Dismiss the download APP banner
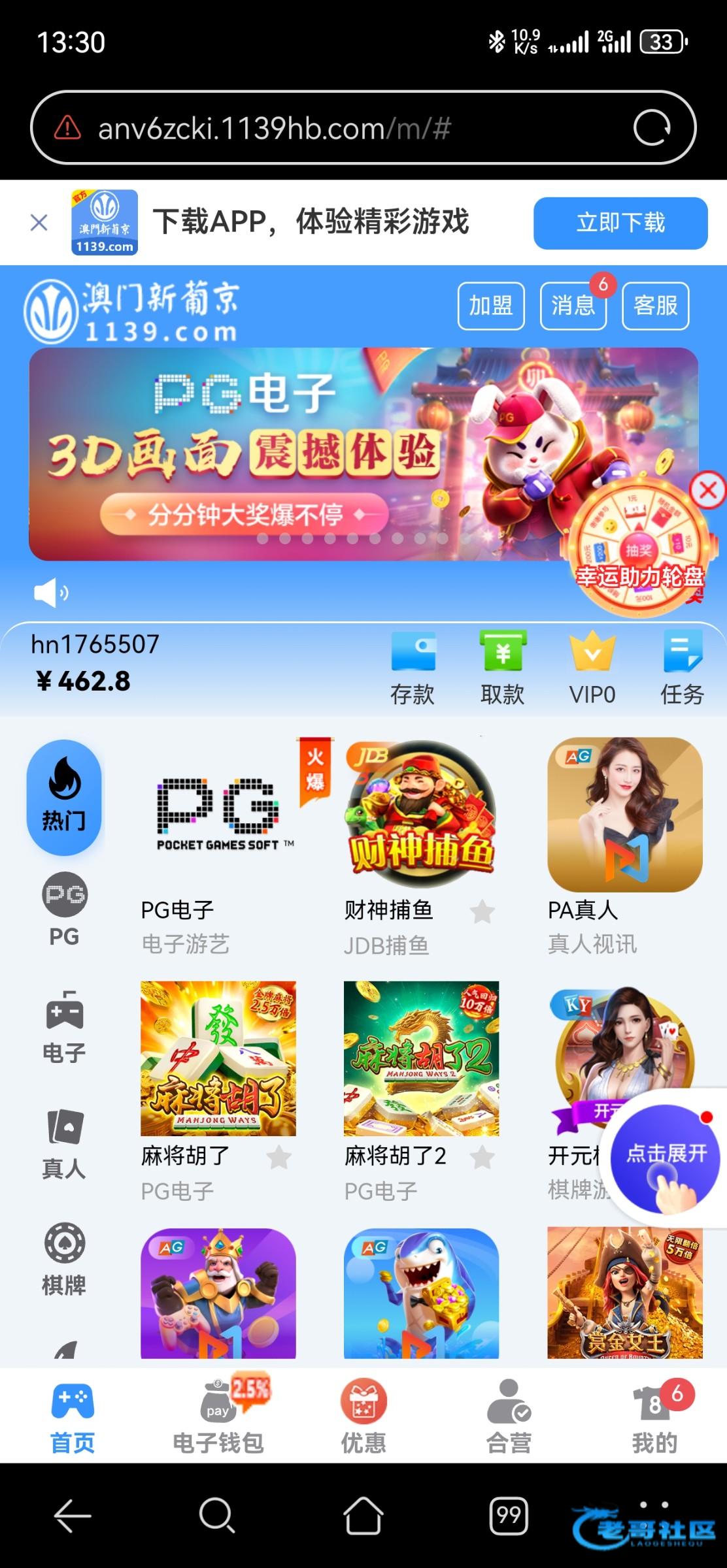The image size is (727, 1568). [39, 223]
